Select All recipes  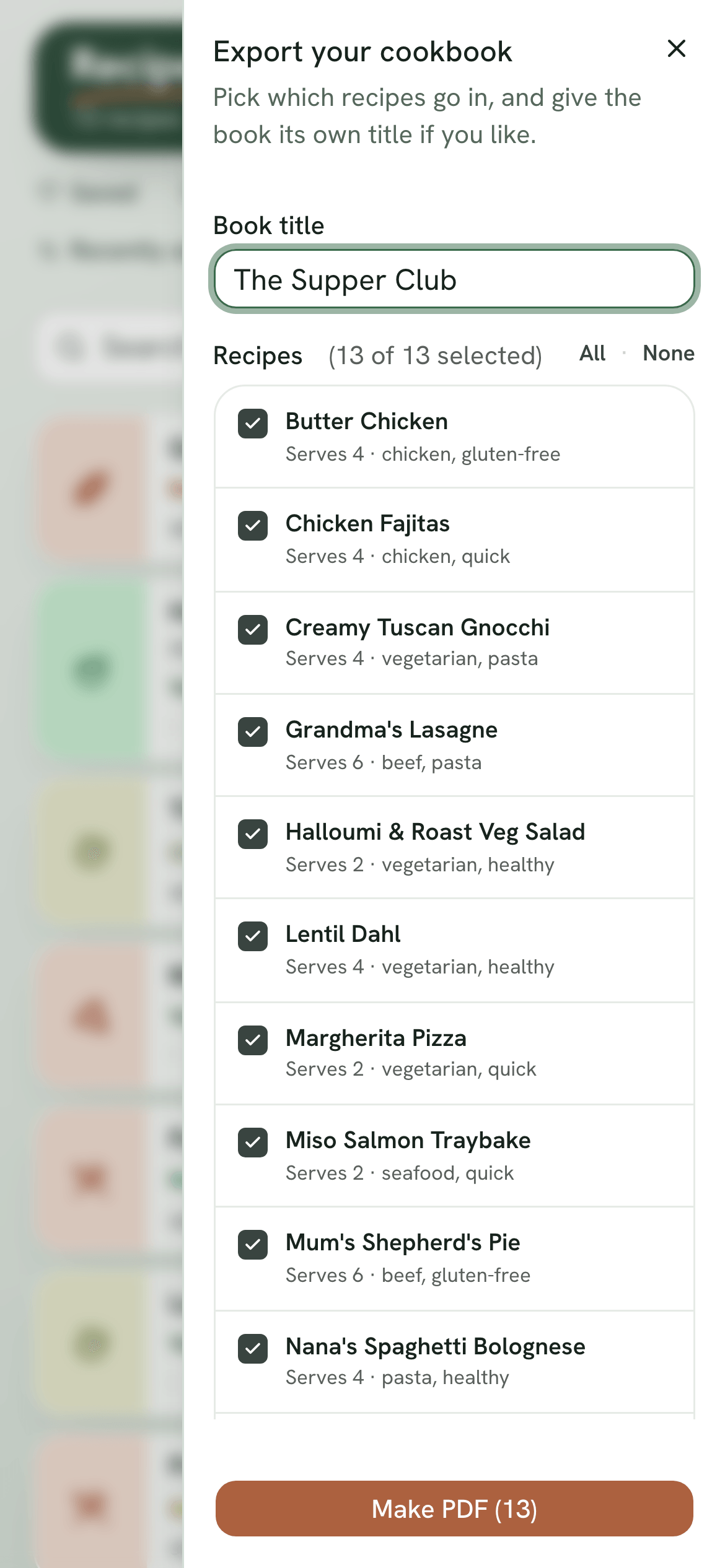592,353
